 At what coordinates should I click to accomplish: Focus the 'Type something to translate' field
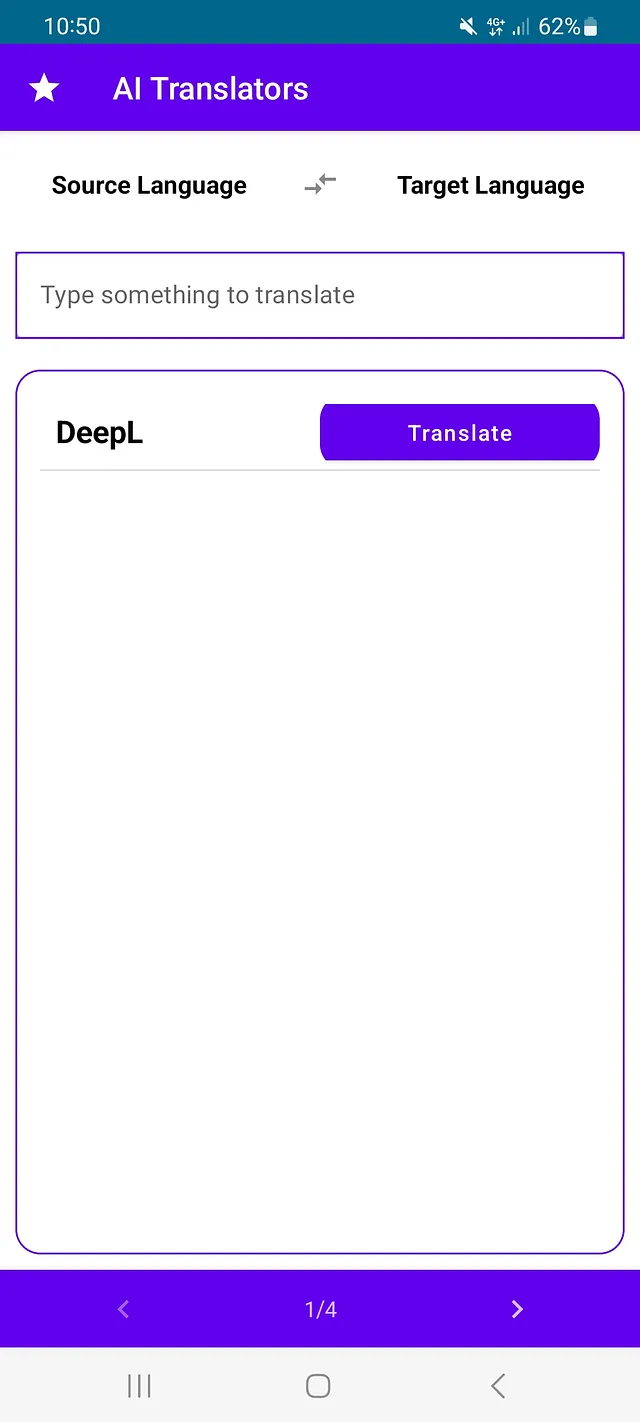320,295
